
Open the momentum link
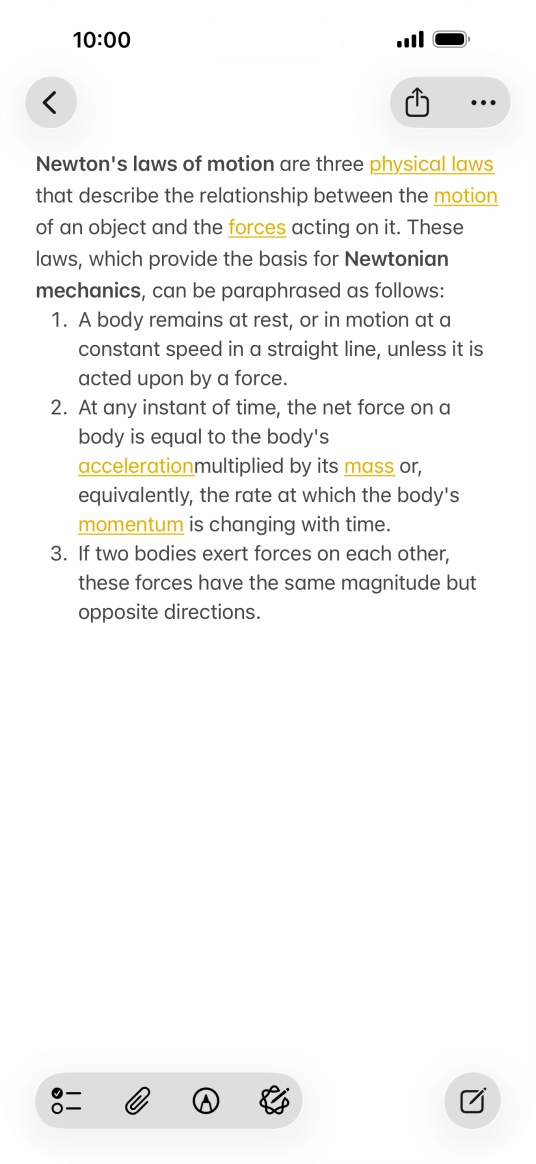pyautogui.click(x=131, y=525)
